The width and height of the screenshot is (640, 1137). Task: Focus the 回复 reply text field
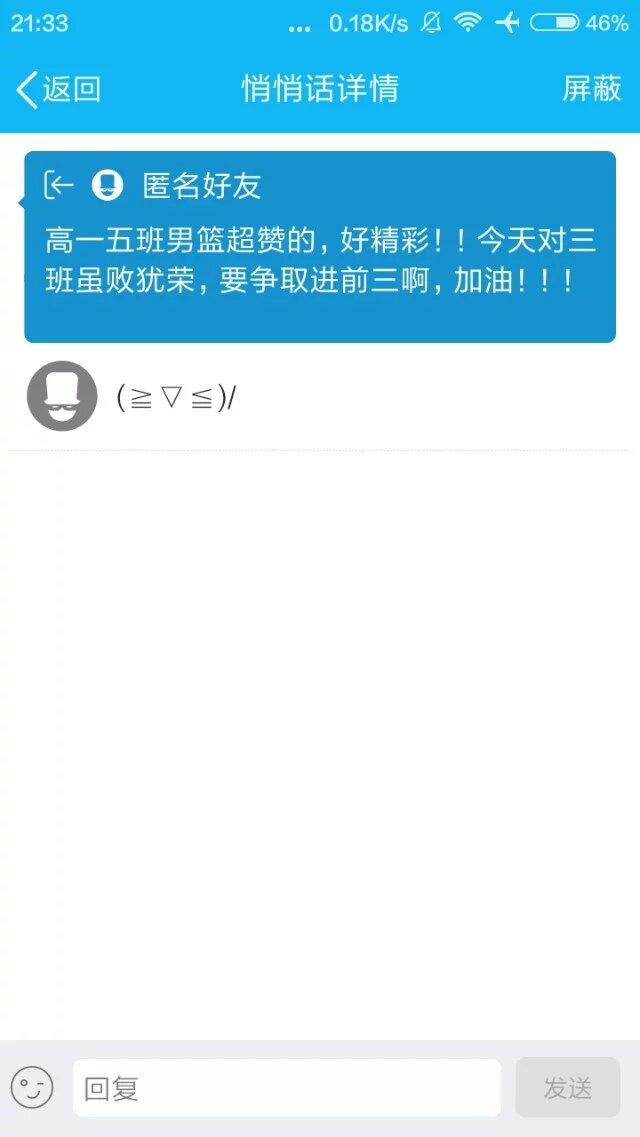286,1088
